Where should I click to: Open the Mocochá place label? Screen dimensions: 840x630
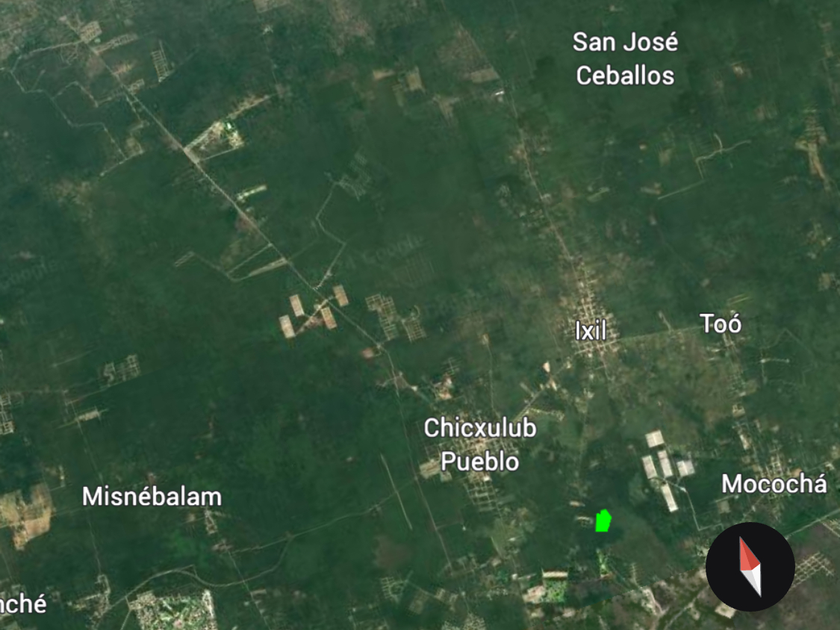point(774,484)
